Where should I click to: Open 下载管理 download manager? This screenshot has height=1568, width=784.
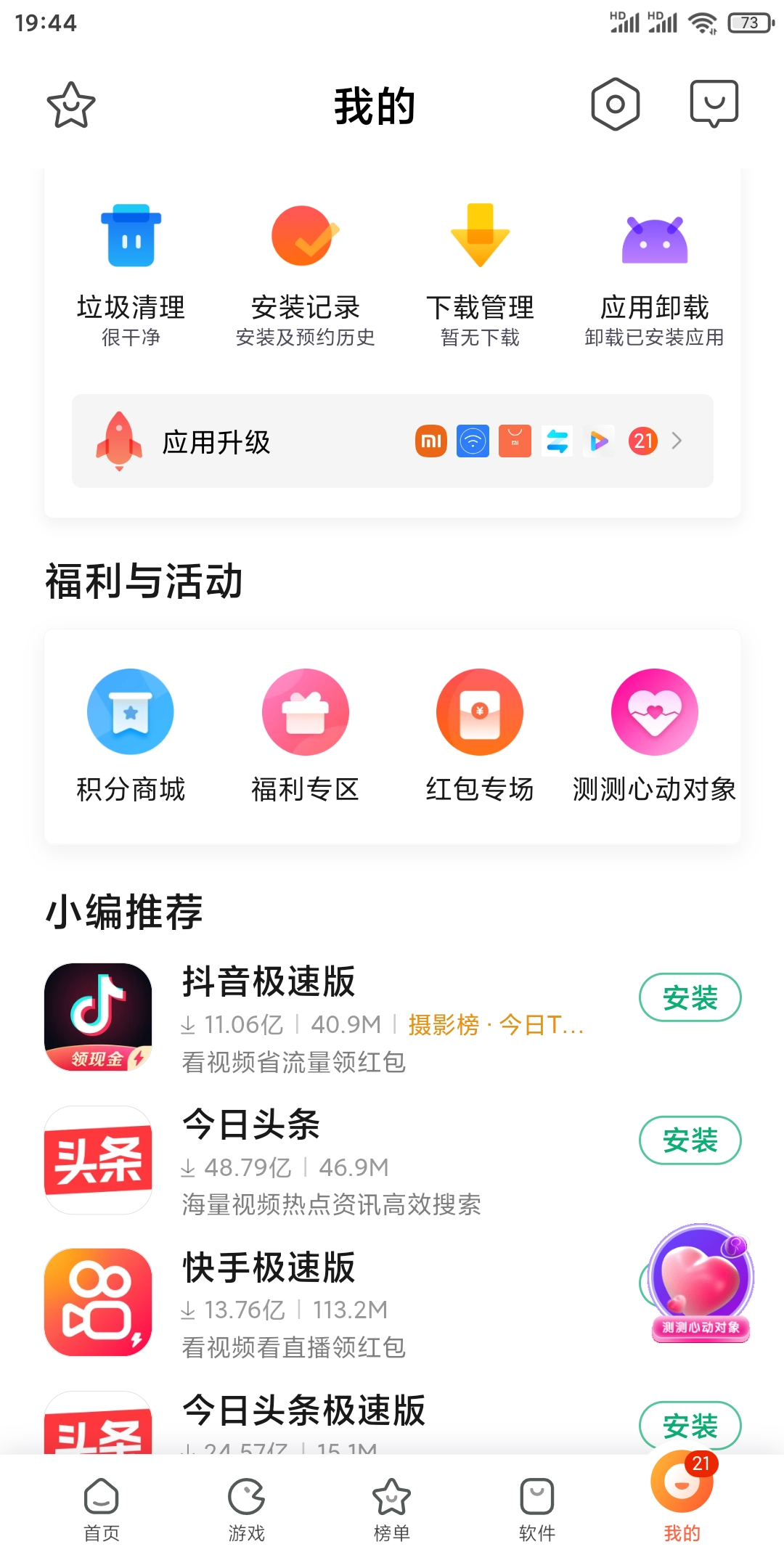coord(480,275)
